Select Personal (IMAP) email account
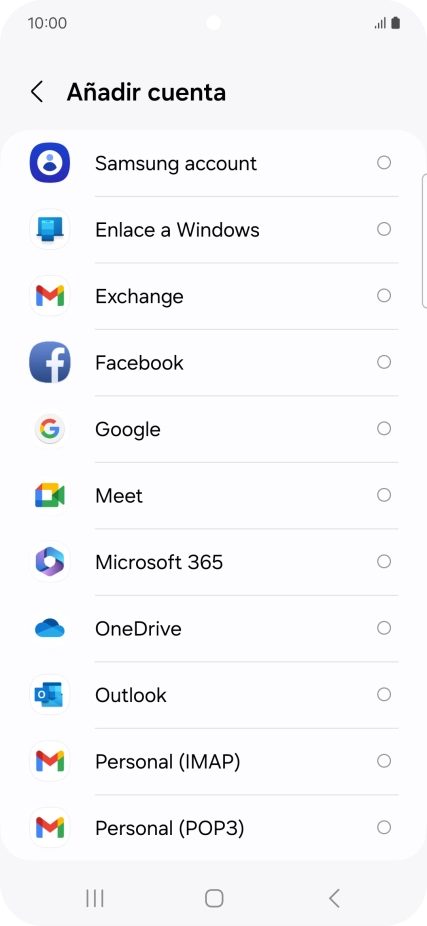The image size is (427, 926). [x=213, y=761]
